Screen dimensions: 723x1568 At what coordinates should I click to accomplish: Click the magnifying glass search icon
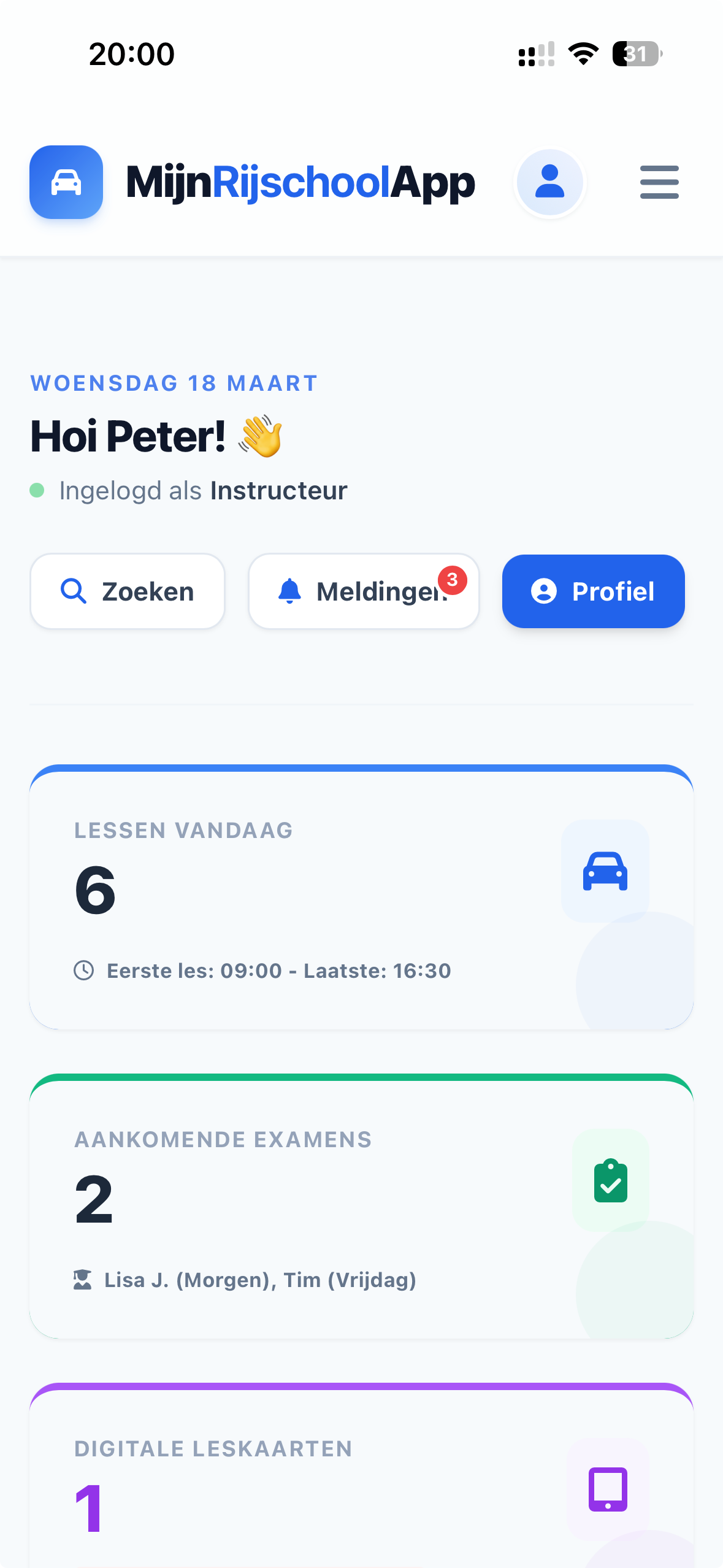[x=74, y=591]
